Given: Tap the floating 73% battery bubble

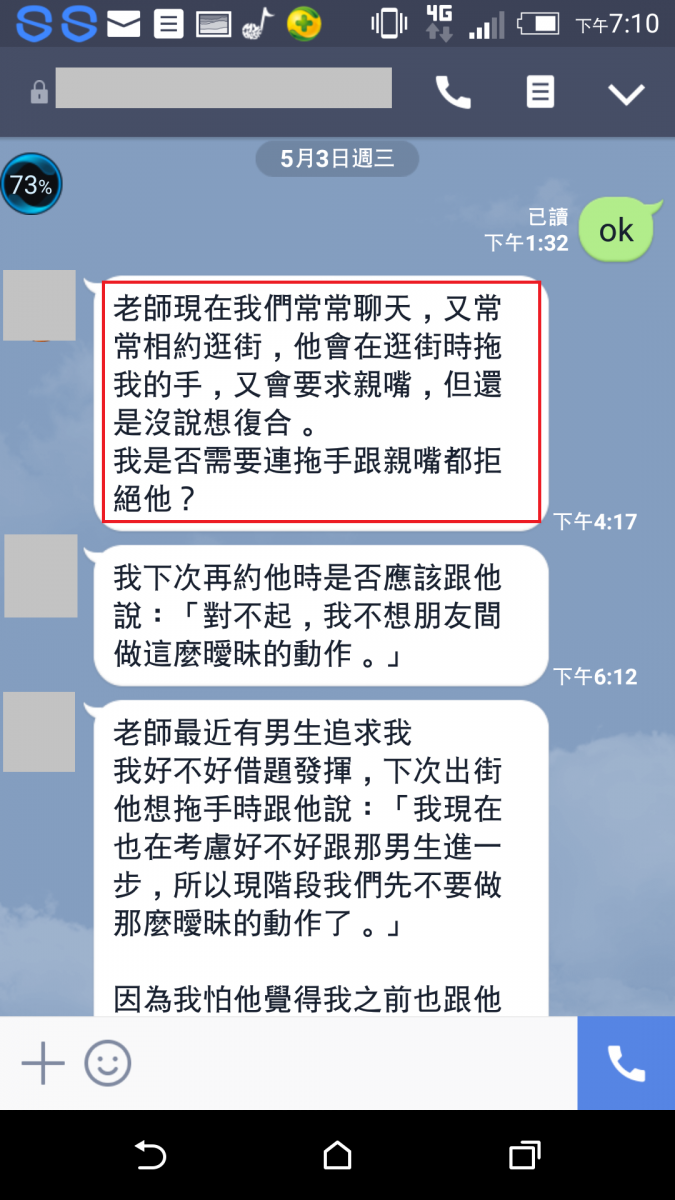Looking at the screenshot, I should pyautogui.click(x=31, y=185).
